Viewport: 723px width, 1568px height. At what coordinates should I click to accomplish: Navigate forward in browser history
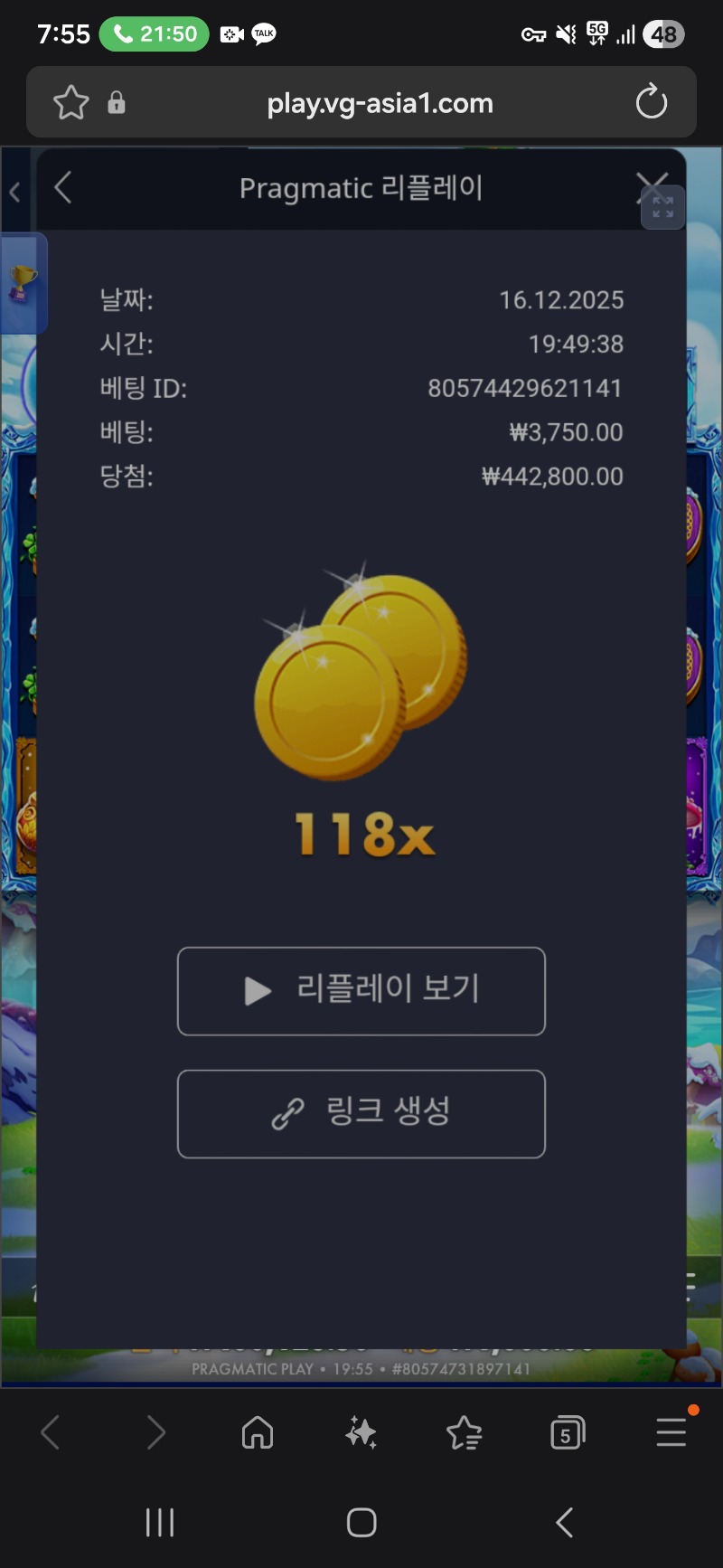click(x=155, y=1432)
